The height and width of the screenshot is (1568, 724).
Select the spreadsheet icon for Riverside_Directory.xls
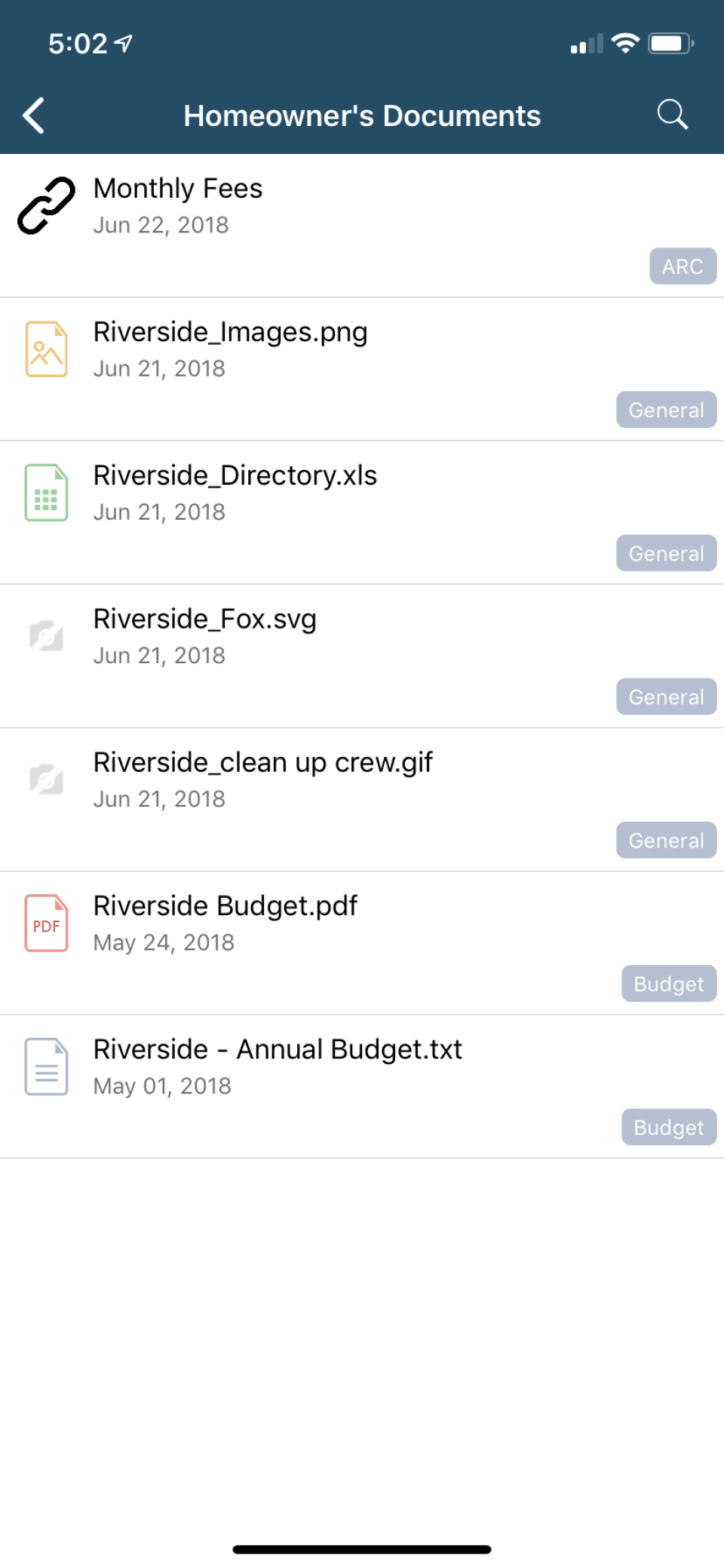pos(45,492)
